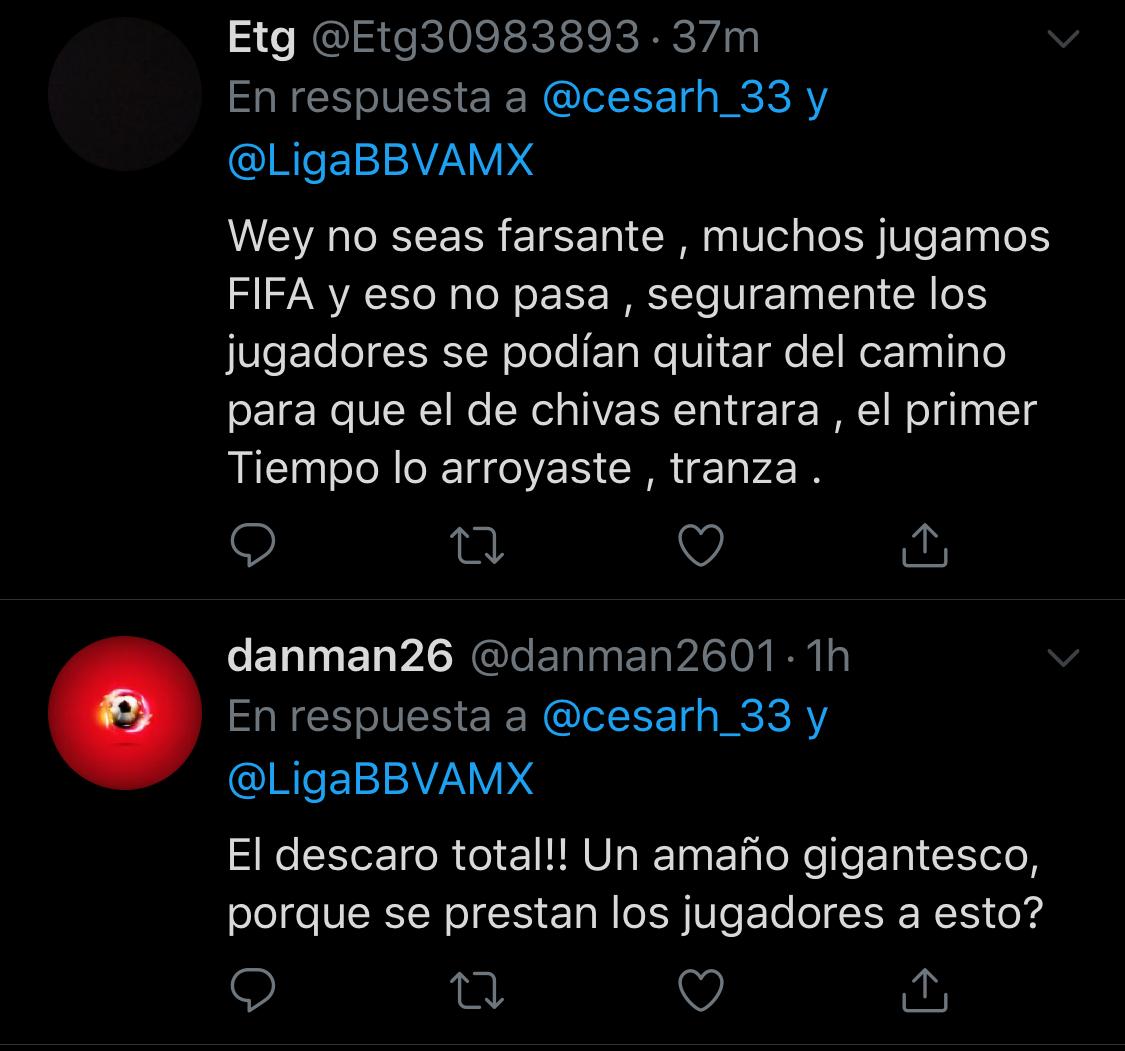Open @LigaBBVAMX mention in danman26's tweet
Image resolution: width=1125 pixels, height=1051 pixels.
point(381,778)
